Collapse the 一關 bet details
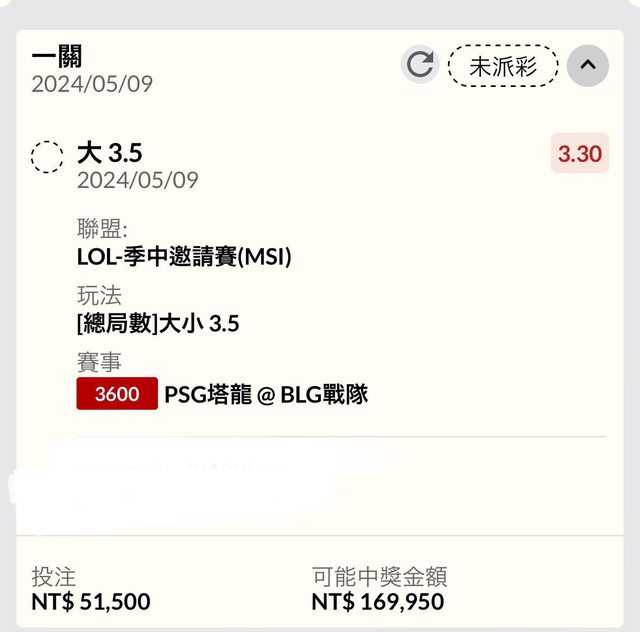This screenshot has width=640, height=632. point(588,66)
